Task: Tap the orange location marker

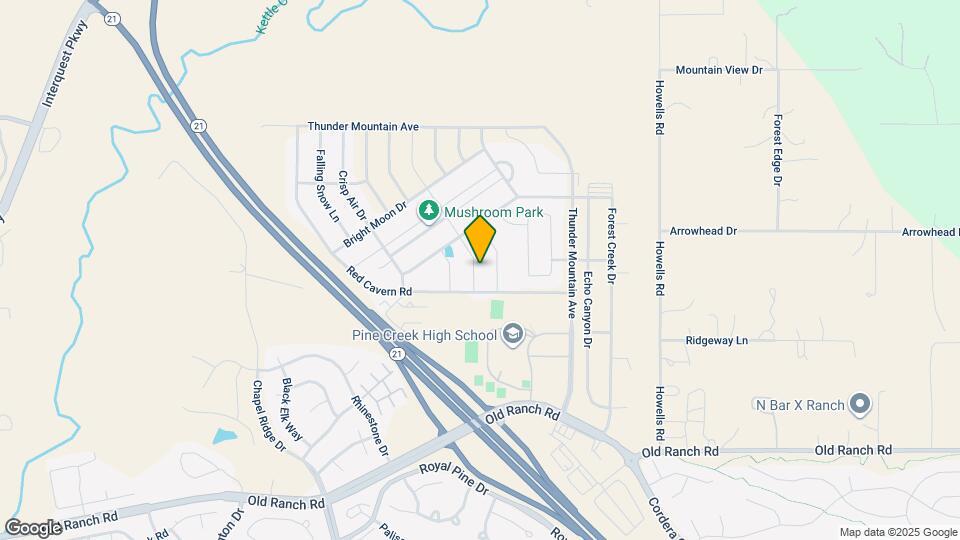Action: 480,239
